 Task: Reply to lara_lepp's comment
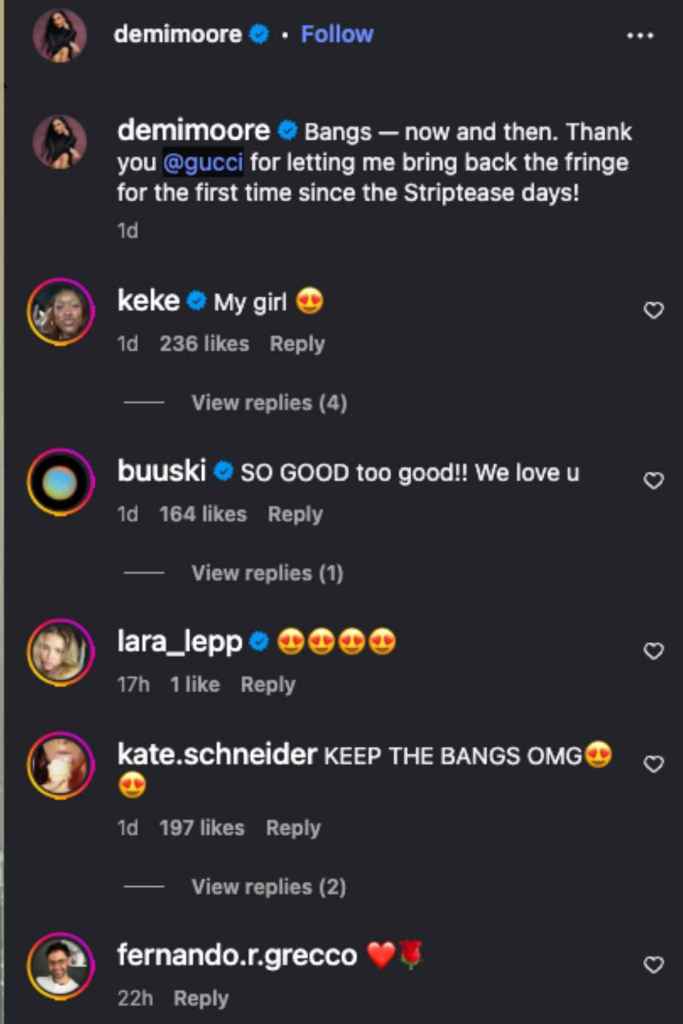(268, 685)
